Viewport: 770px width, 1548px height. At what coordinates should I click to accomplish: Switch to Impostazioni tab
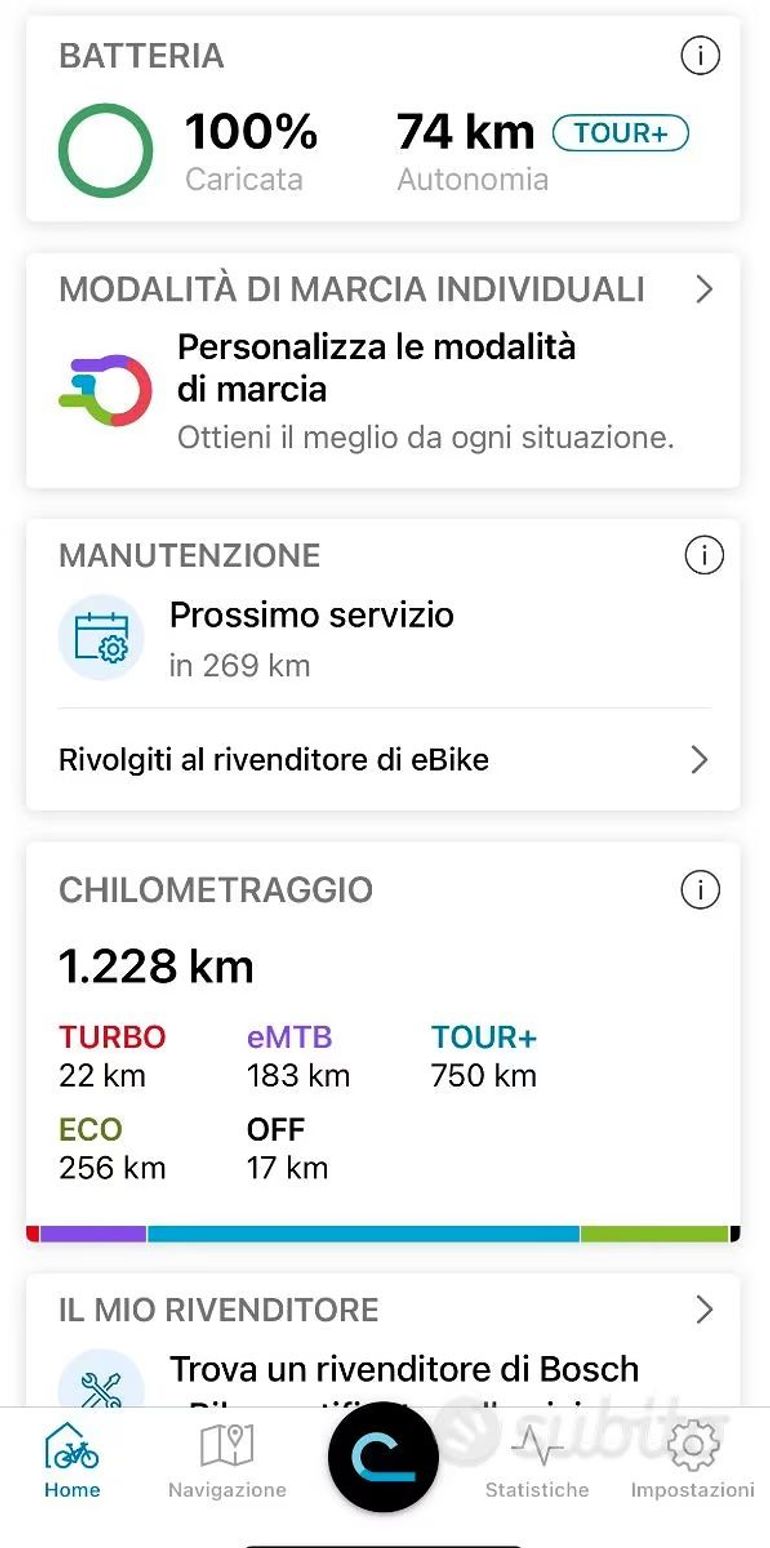tap(692, 1461)
